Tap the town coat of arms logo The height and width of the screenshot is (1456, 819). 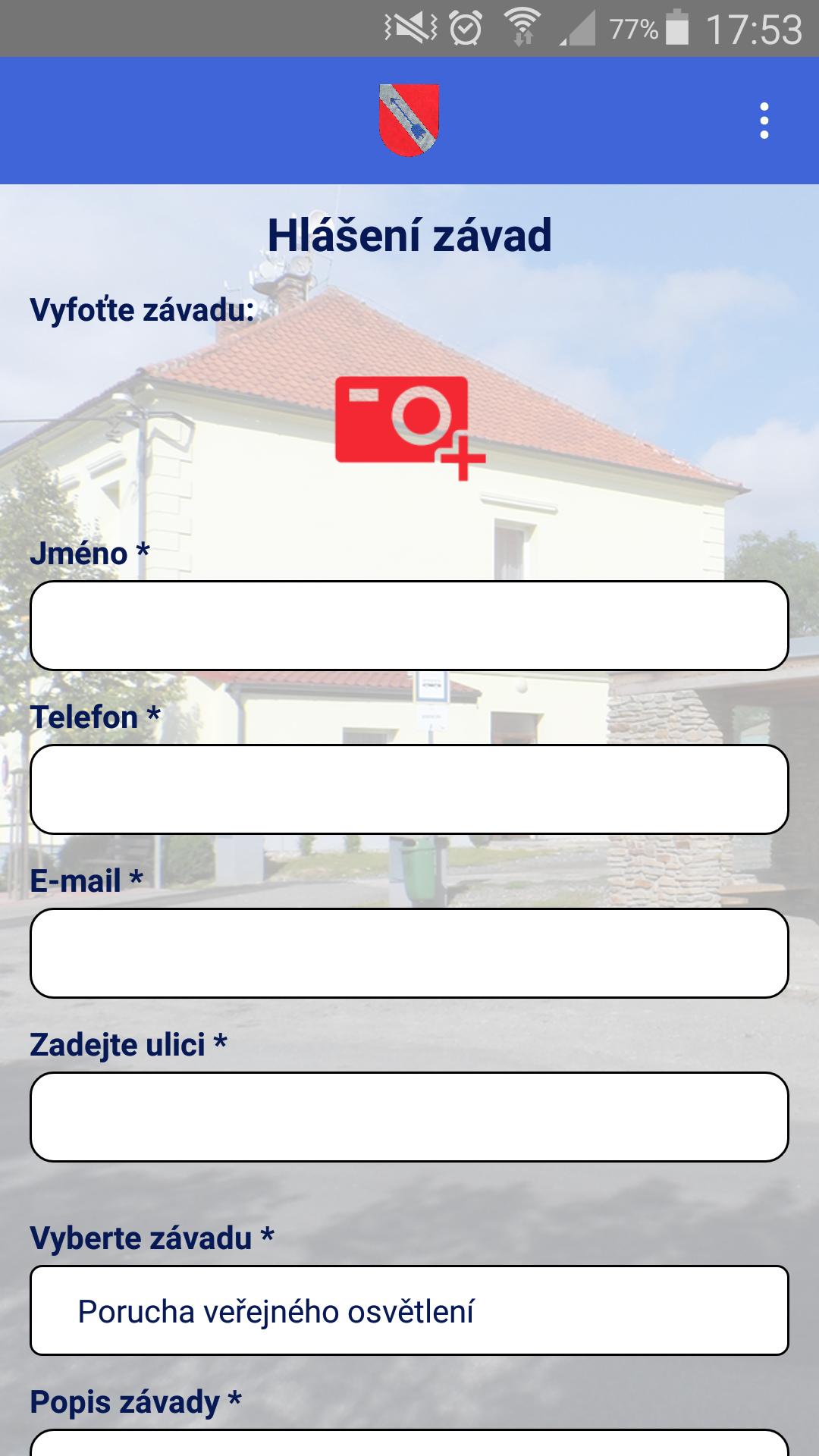409,119
